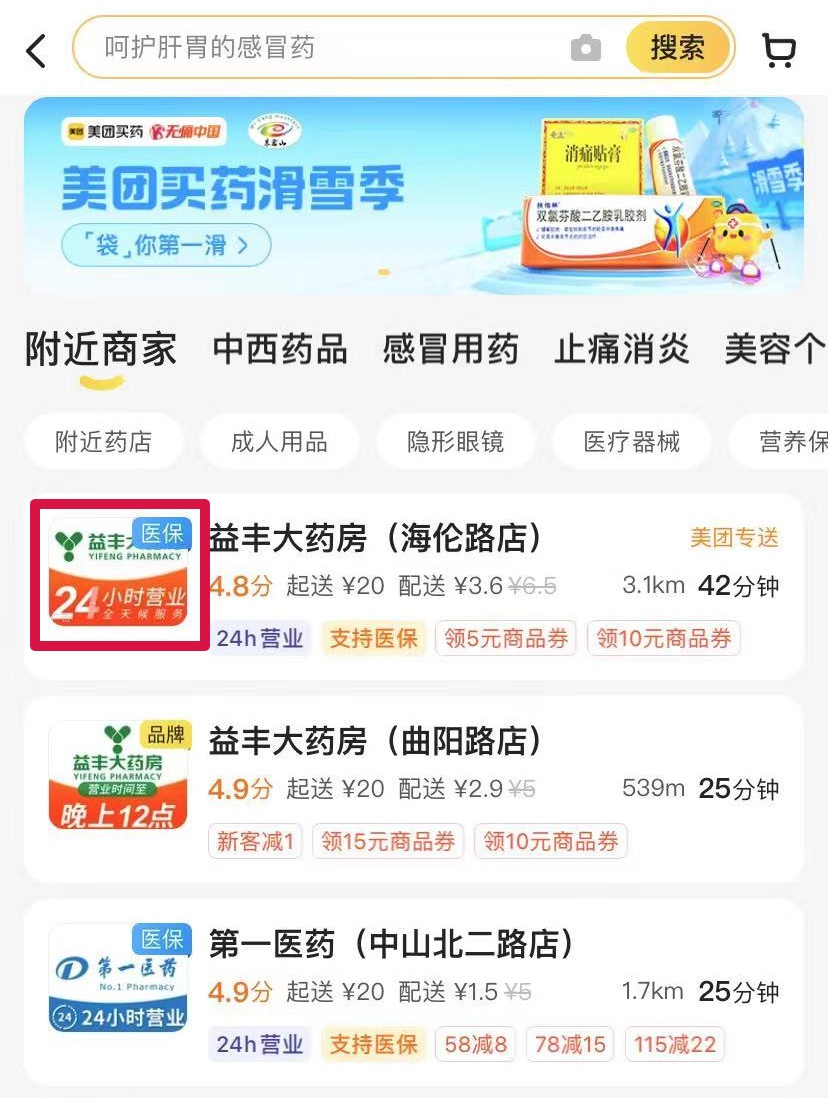Image resolution: width=828 pixels, height=1098 pixels.
Task: Claim 领15元商品券 at 曲阳路店
Action: (388, 841)
